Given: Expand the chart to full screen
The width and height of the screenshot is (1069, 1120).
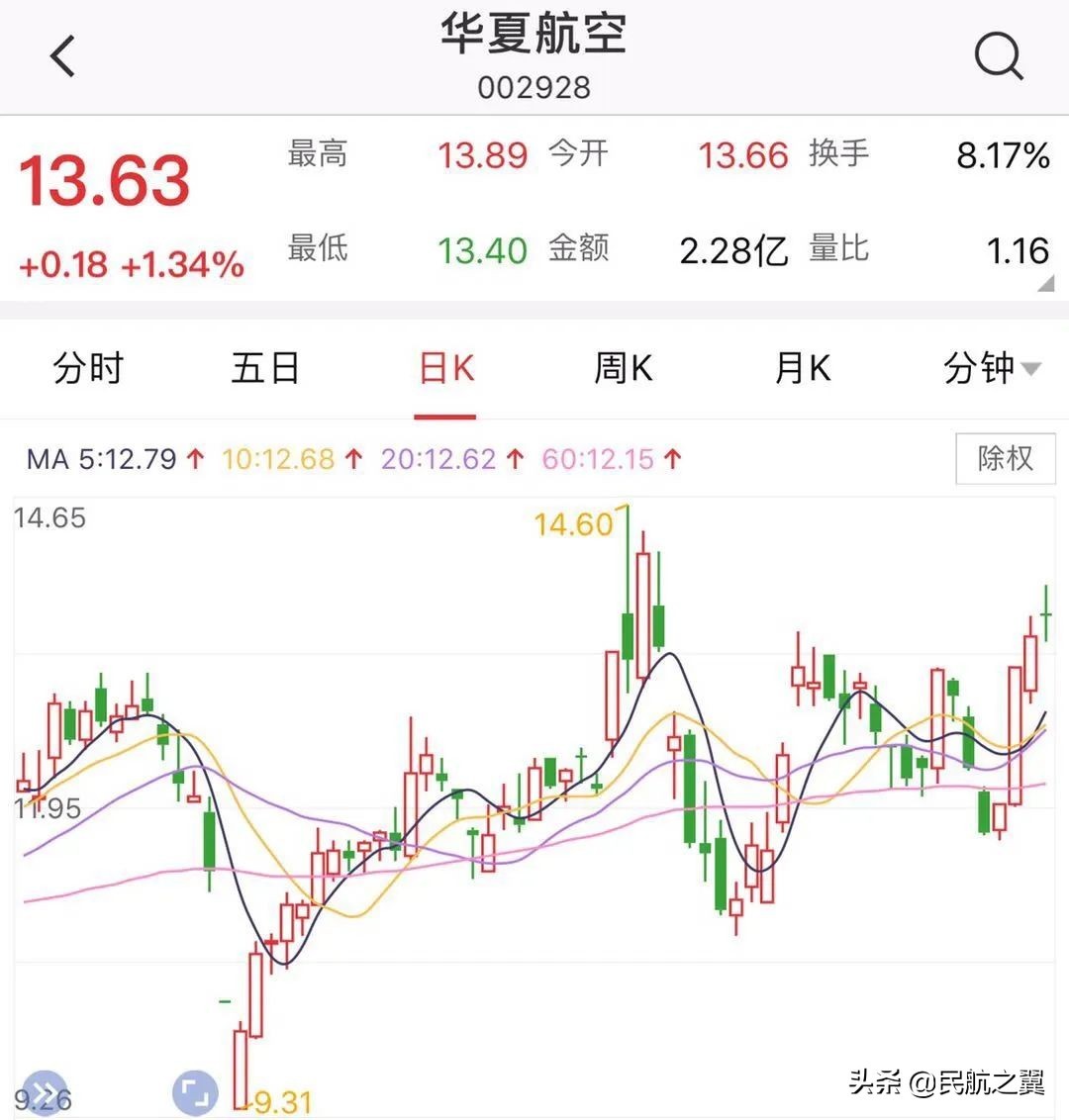Looking at the screenshot, I should (195, 1092).
